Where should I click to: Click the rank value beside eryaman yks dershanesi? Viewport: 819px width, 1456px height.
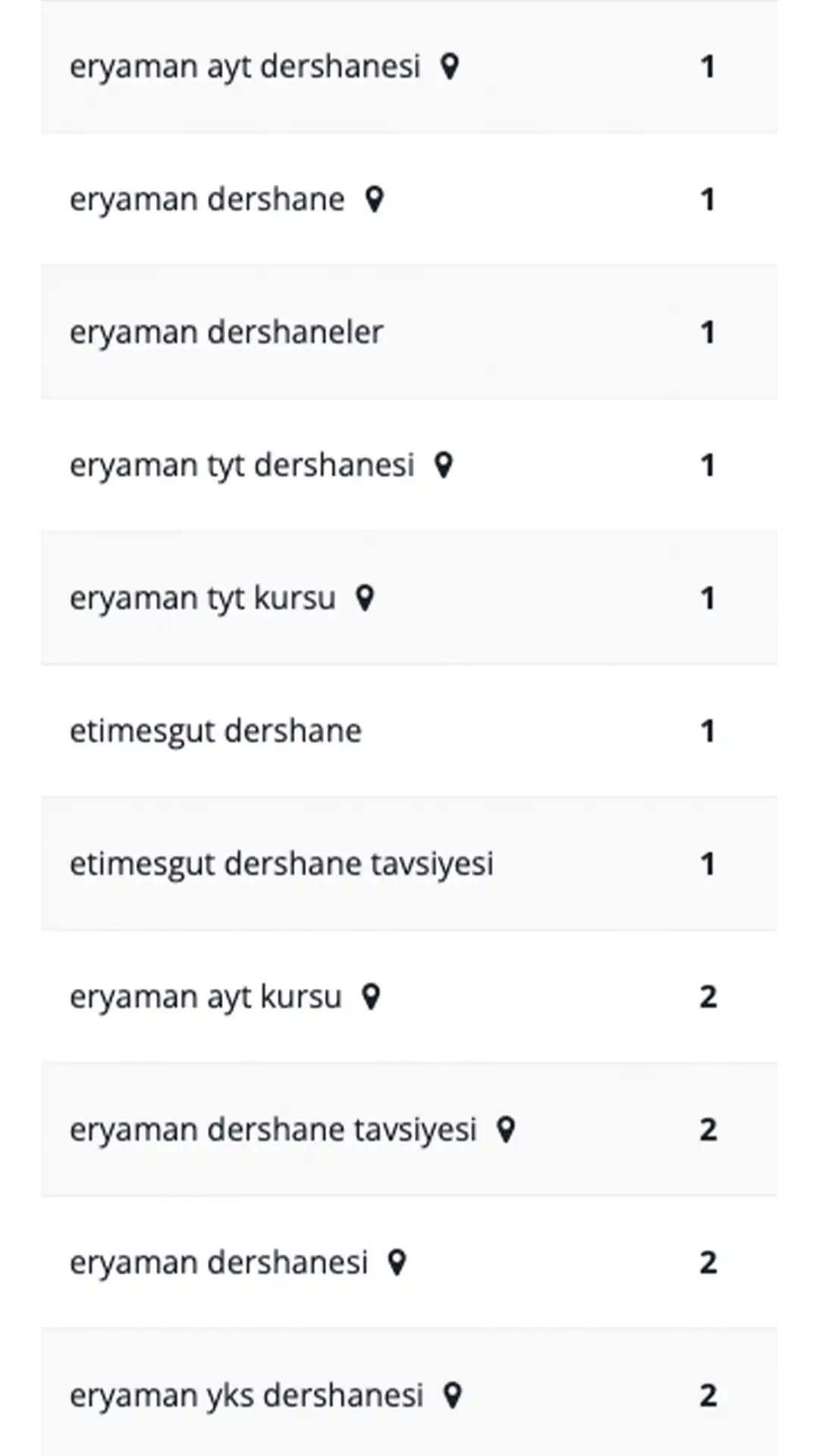[708, 1395]
